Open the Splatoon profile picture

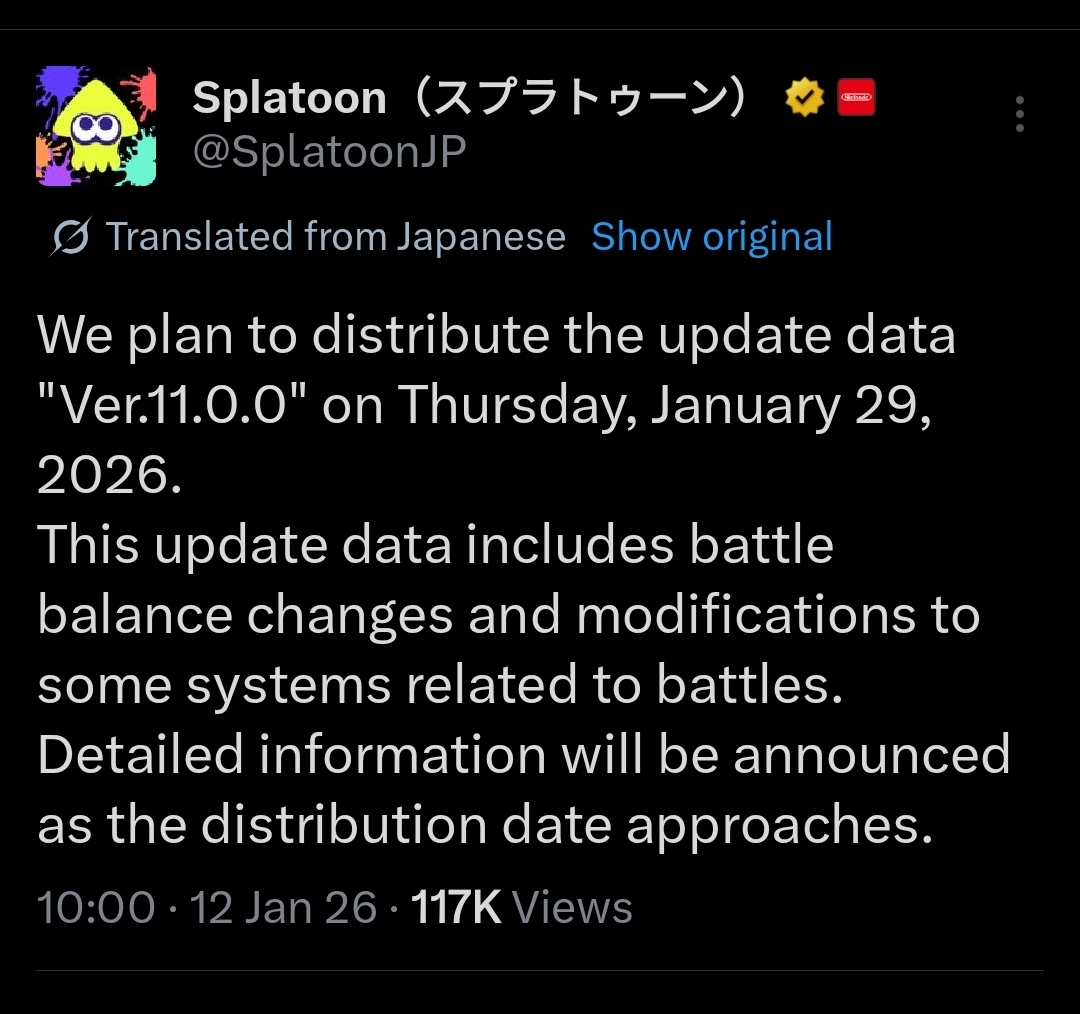tap(96, 126)
